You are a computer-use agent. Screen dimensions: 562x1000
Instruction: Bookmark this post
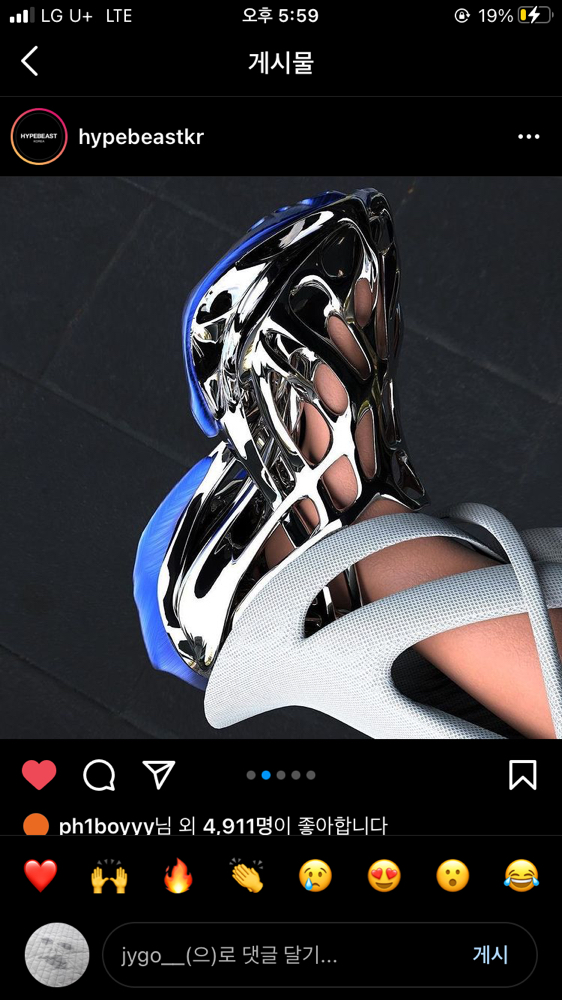pyautogui.click(x=522, y=775)
